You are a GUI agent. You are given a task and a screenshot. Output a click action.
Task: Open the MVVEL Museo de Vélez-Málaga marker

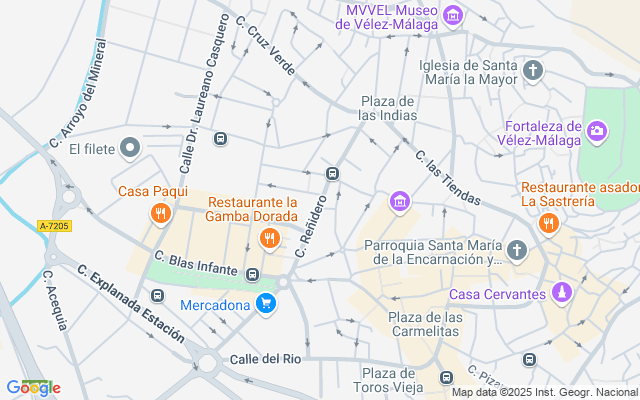(453, 15)
